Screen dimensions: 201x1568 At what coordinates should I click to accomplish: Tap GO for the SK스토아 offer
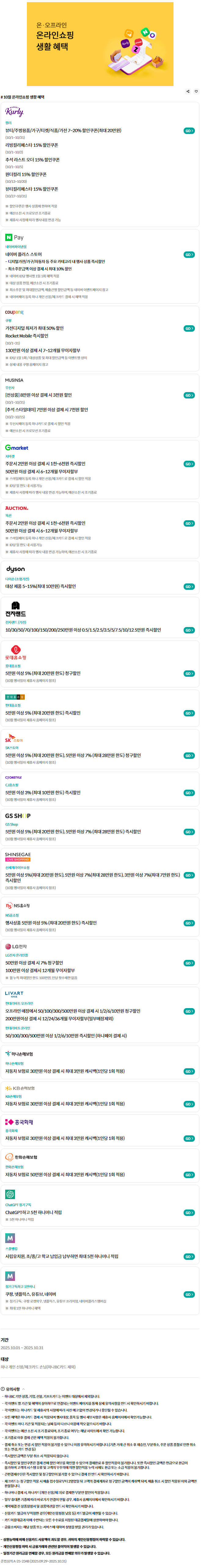tap(189, 755)
